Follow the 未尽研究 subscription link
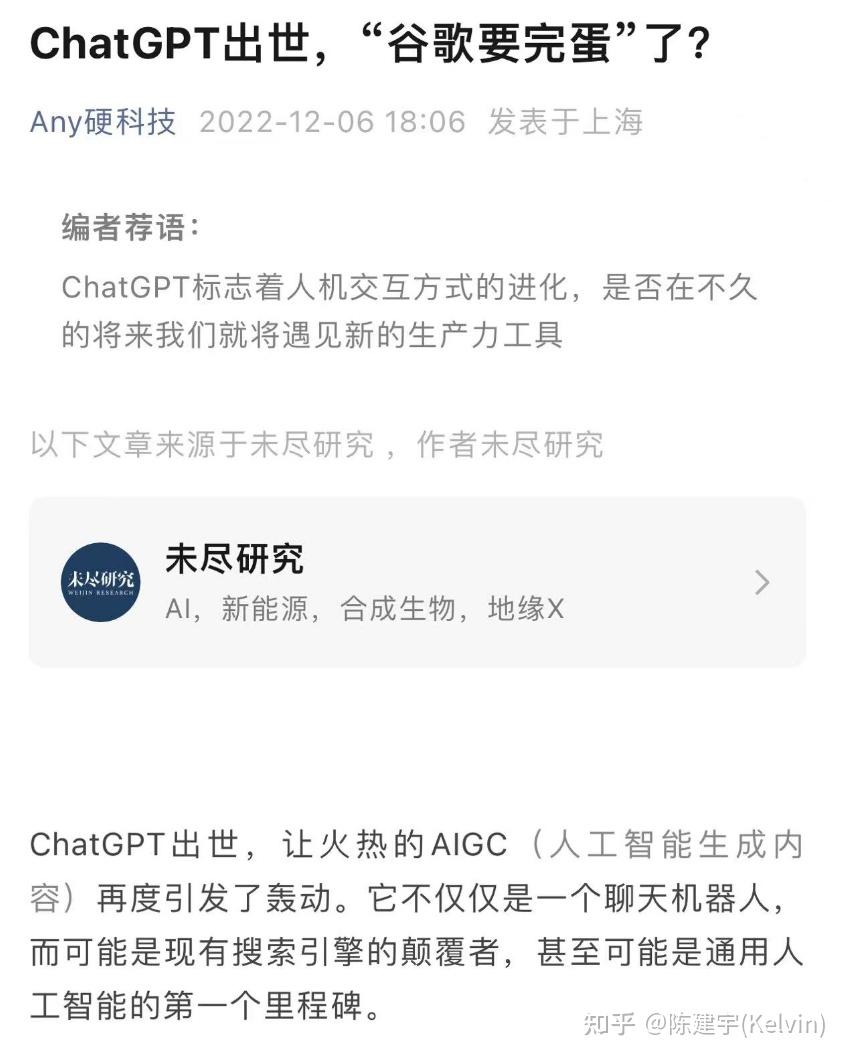Screen dimensions: 848x1060 (x=233, y=560)
